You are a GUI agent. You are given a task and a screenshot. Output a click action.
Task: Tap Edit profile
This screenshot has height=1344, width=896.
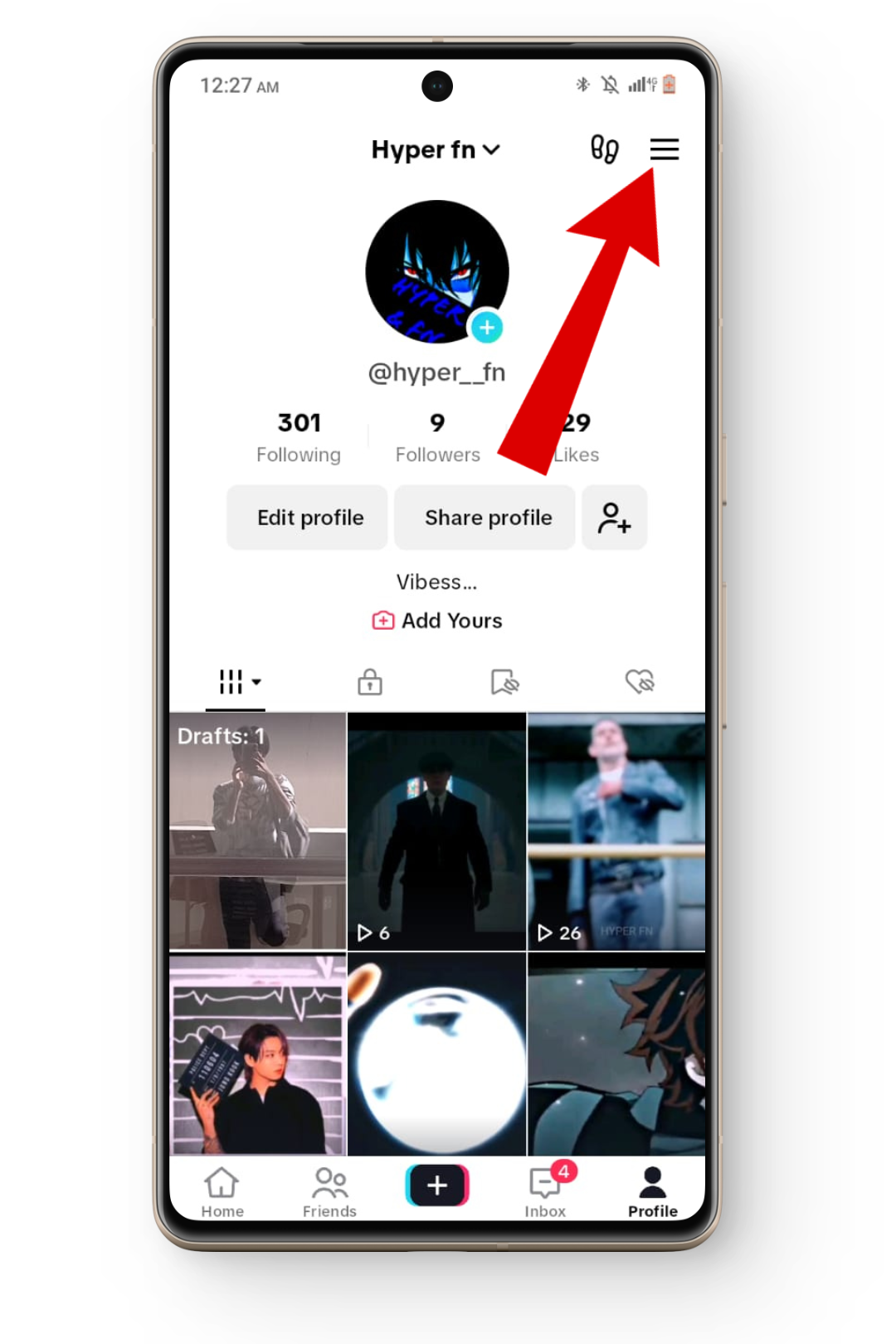click(x=309, y=518)
